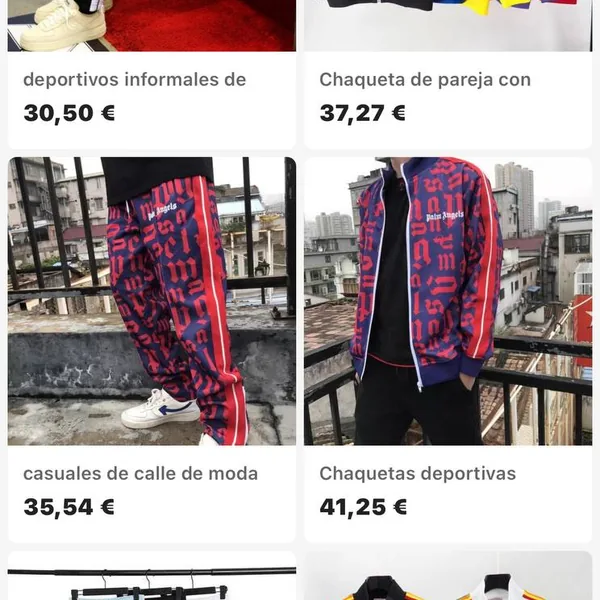View the 'casuales de calle de moda' pants

tap(152, 300)
